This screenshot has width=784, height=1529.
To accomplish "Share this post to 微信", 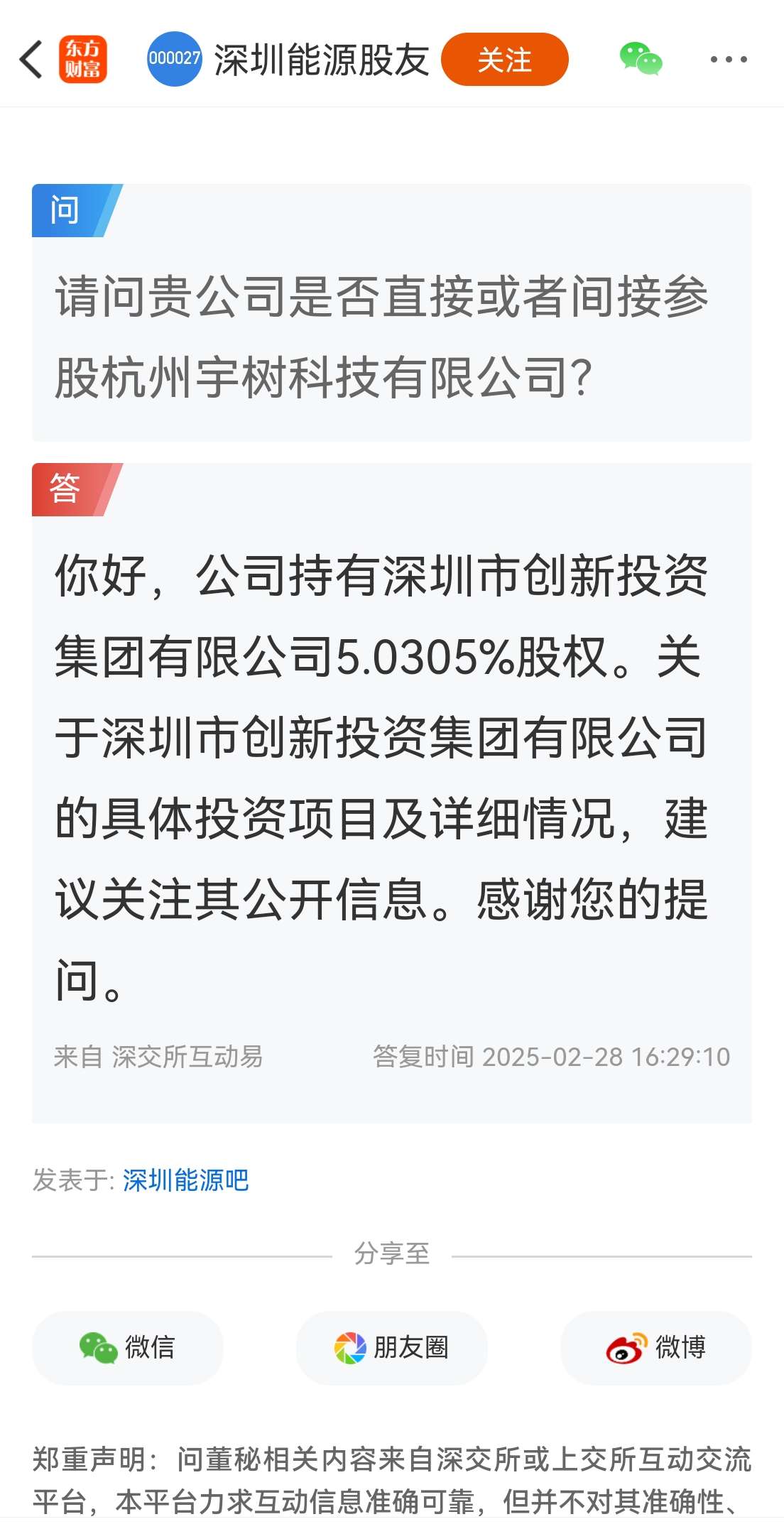I will tap(128, 1347).
